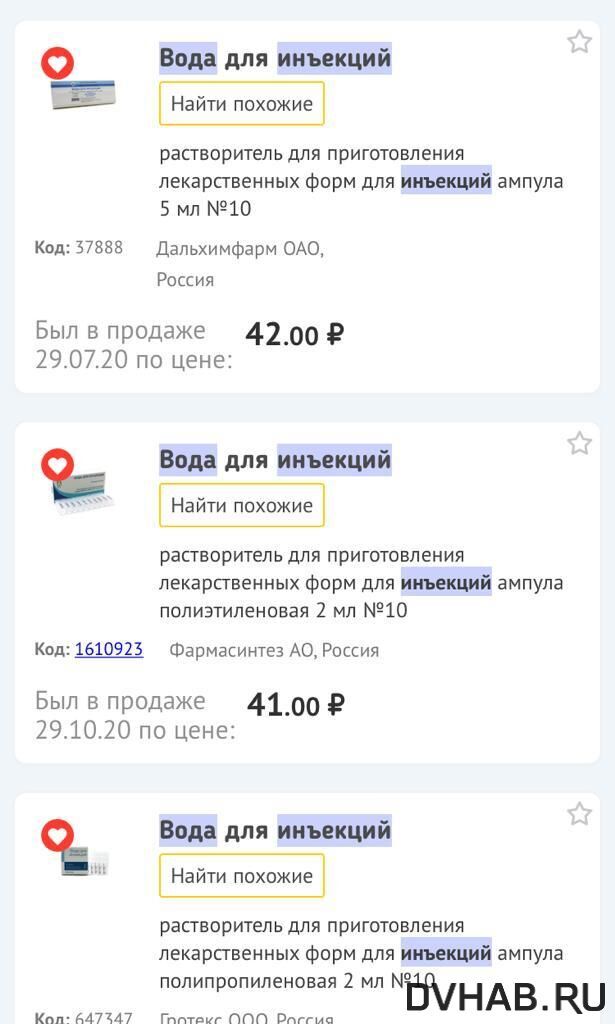Tap heart icon on Гротекс product image
This screenshot has width=615, height=1024.
pos(58,835)
